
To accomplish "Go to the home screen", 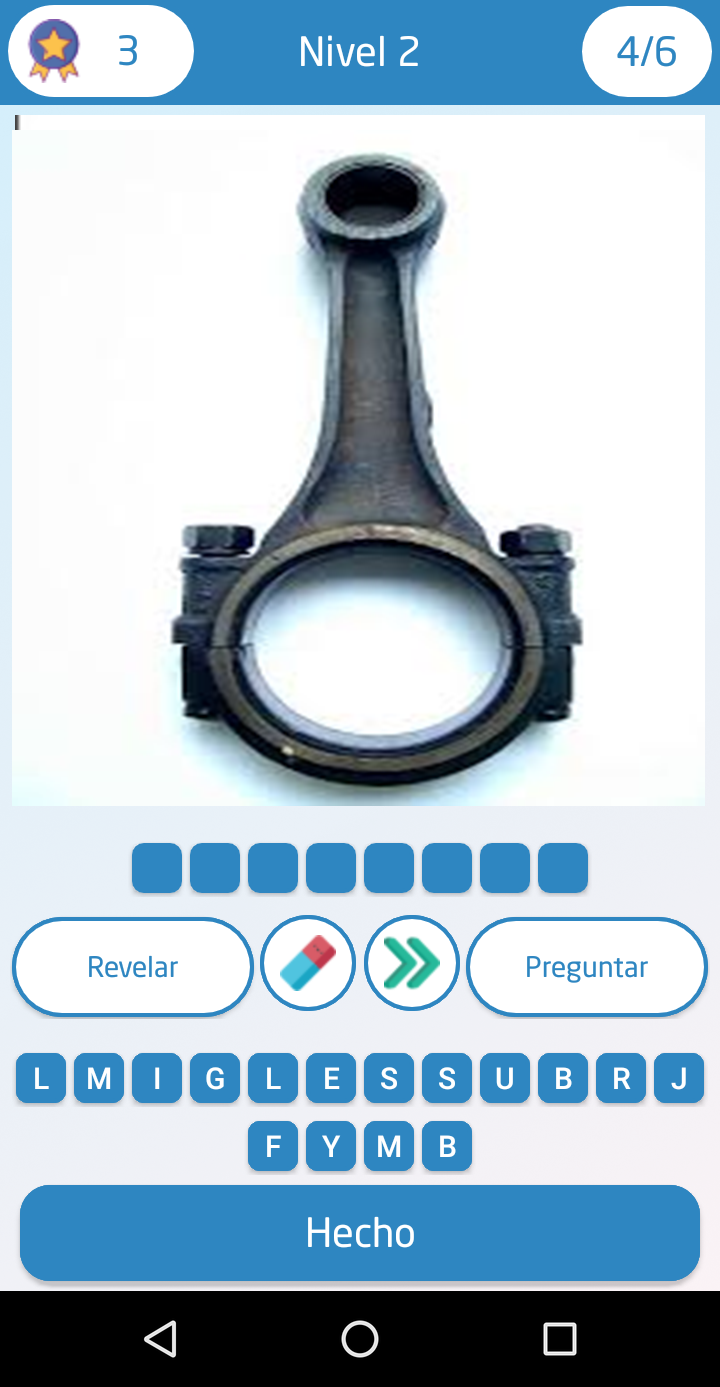I will (360, 1338).
